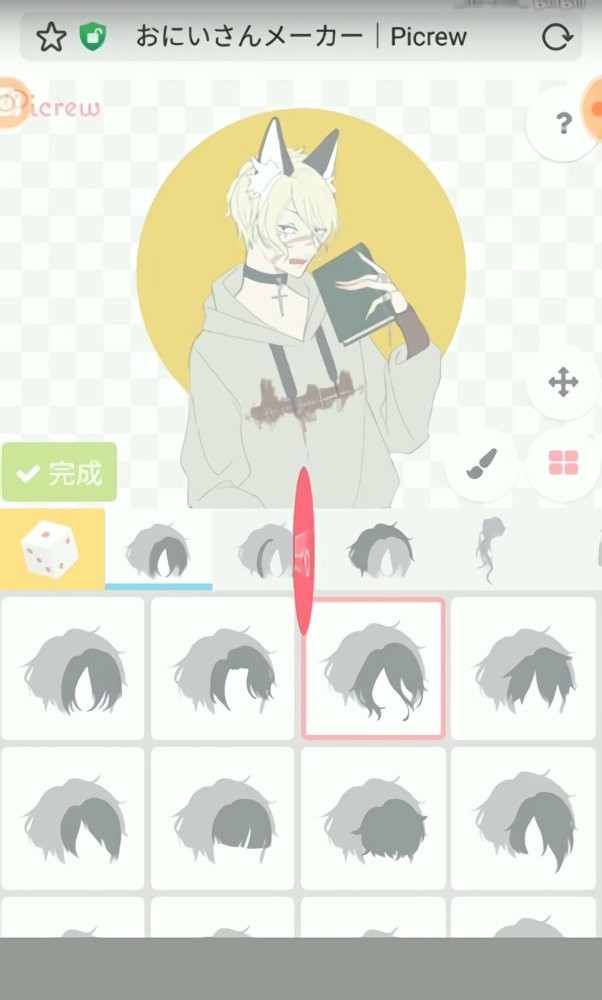Reload the Picrew page

click(x=555, y=39)
